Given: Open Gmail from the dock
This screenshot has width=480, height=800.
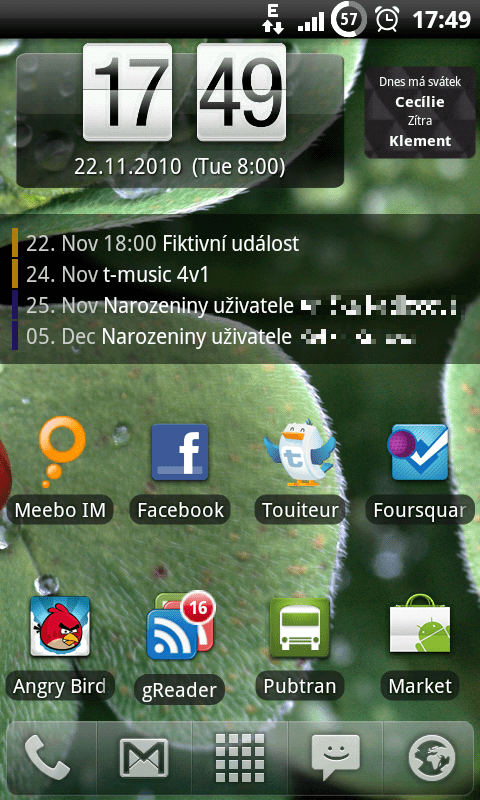Looking at the screenshot, I should (144, 758).
